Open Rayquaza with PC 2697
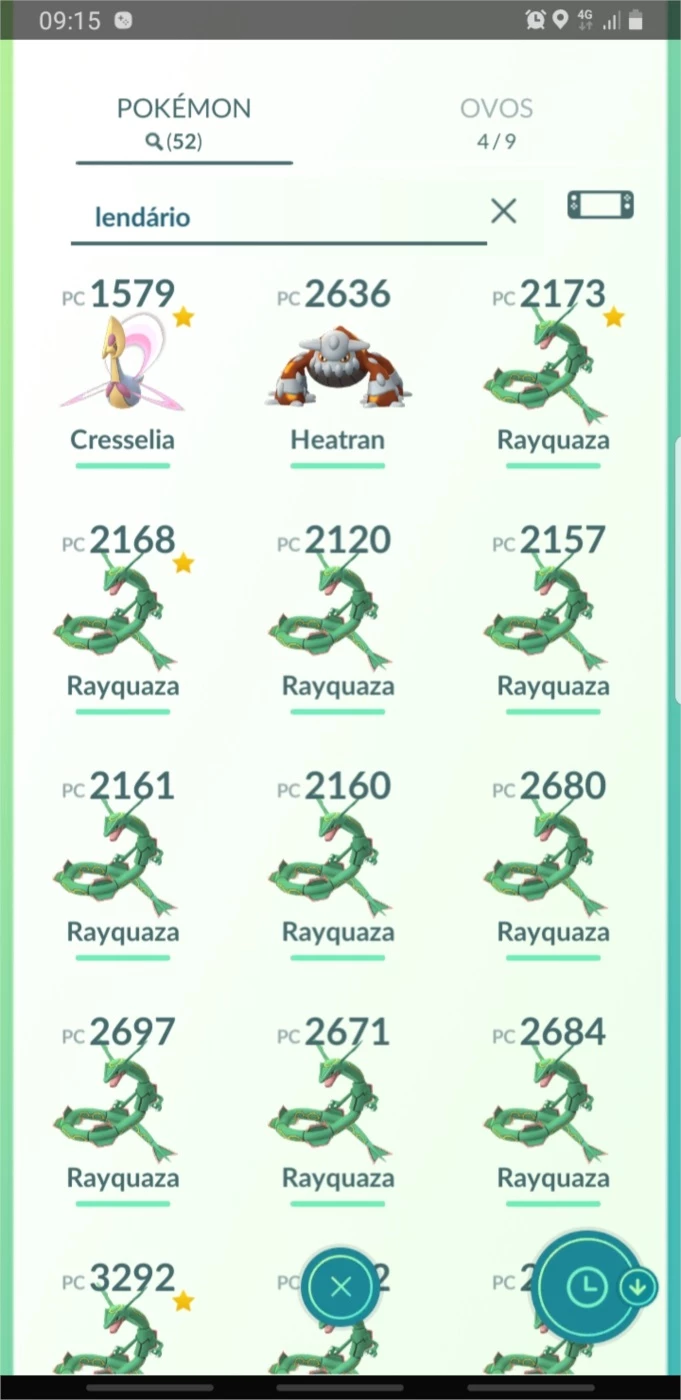 (x=122, y=1112)
